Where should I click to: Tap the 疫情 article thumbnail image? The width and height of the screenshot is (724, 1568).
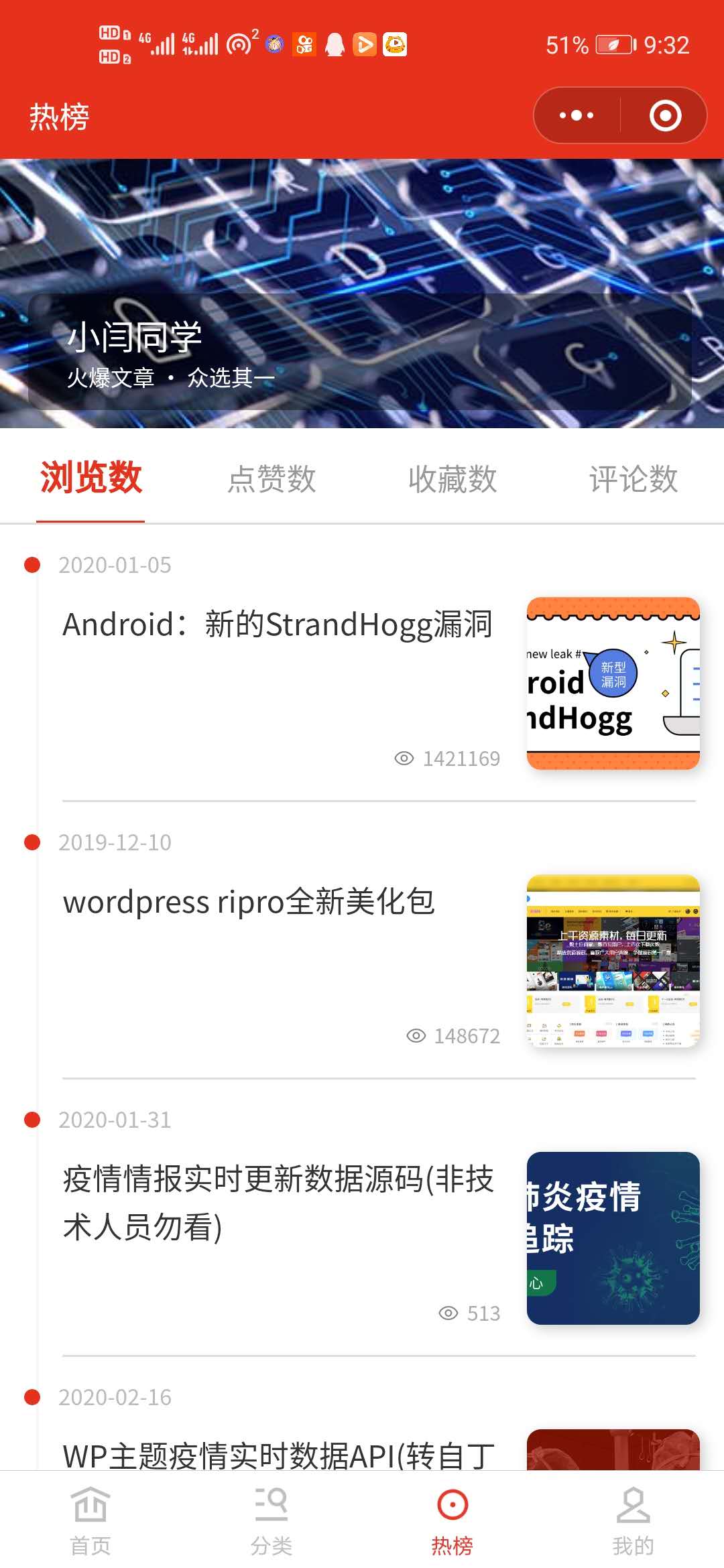[613, 1238]
